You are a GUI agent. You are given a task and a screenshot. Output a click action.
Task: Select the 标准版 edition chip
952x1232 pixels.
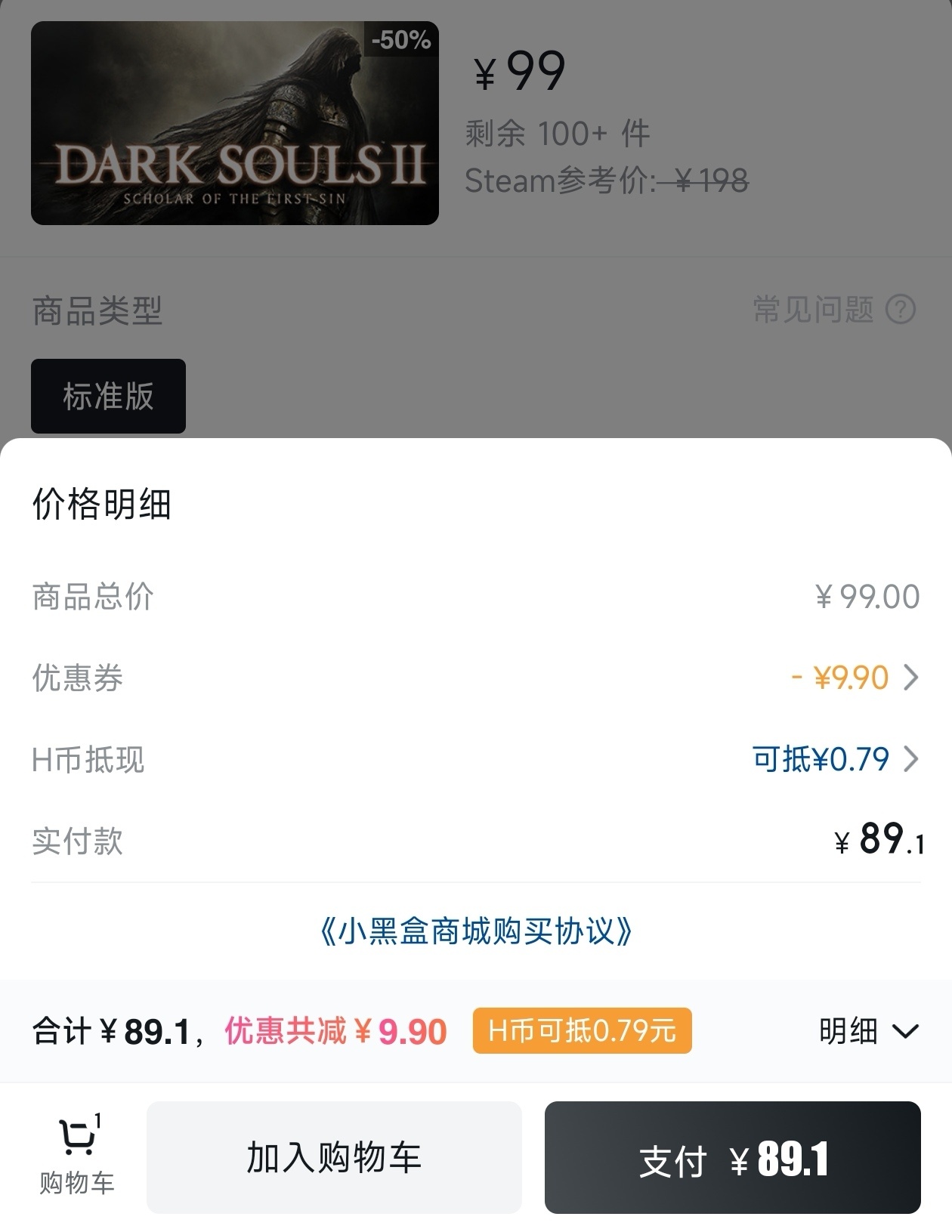click(108, 396)
